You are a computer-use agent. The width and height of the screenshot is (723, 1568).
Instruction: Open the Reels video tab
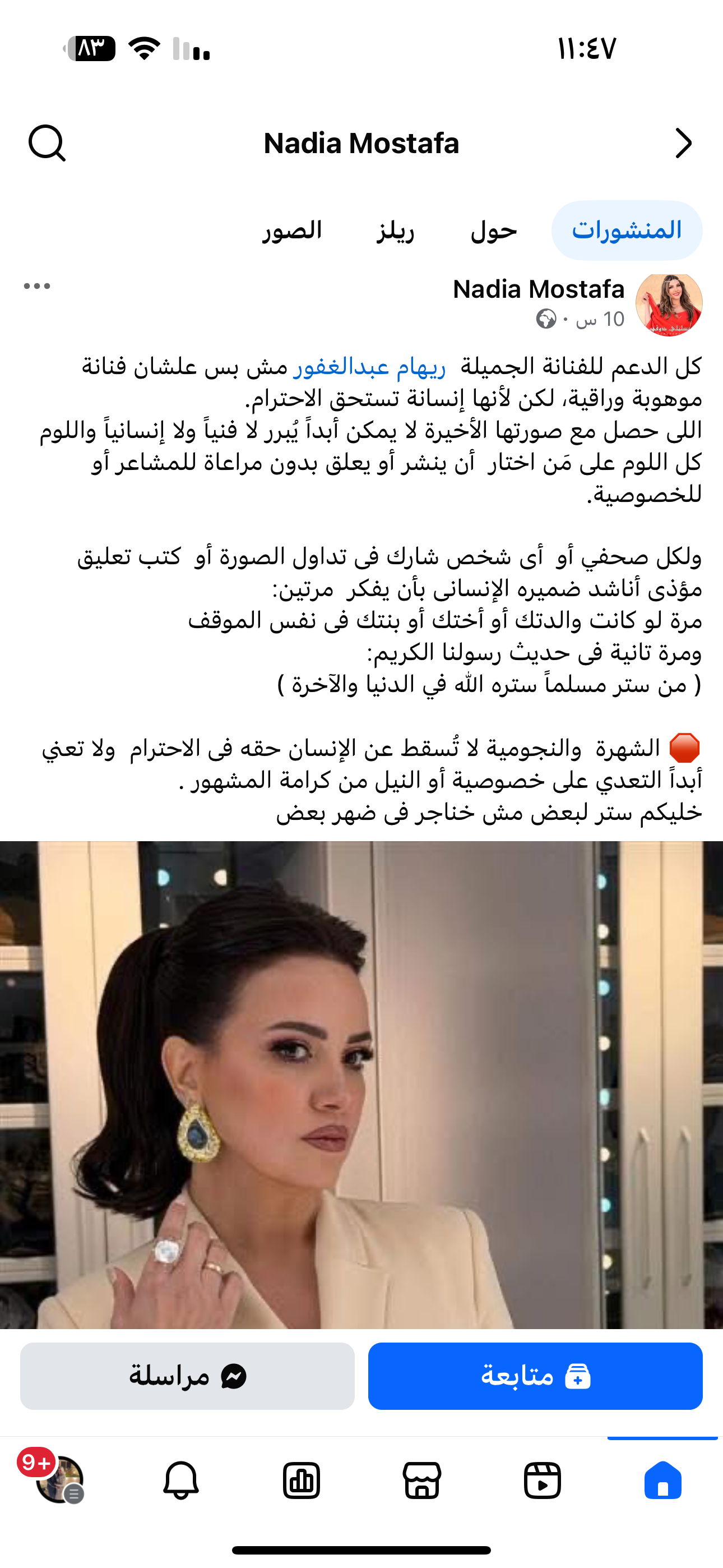coord(543,1481)
